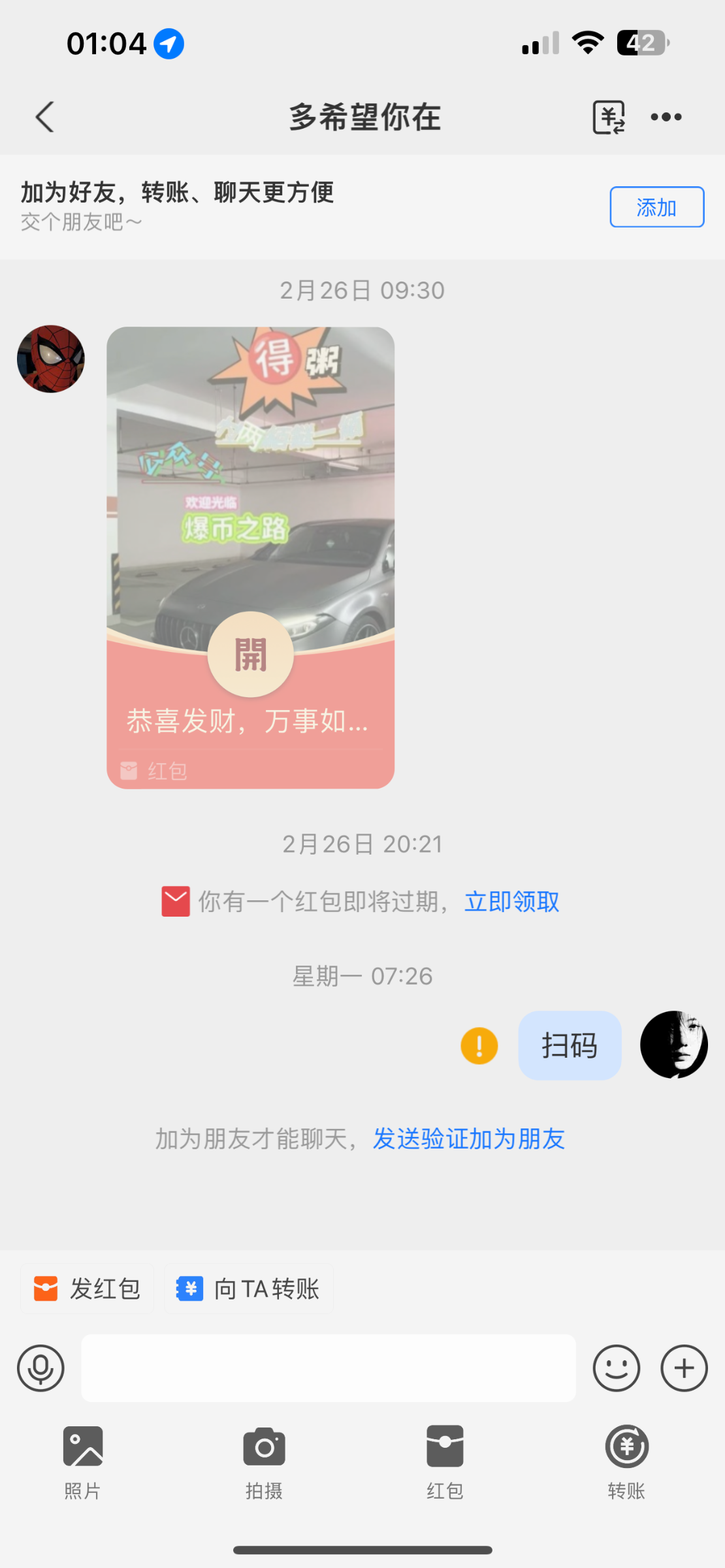725x1568 pixels.
Task: Tap 添加 to add this friend
Action: (x=656, y=207)
